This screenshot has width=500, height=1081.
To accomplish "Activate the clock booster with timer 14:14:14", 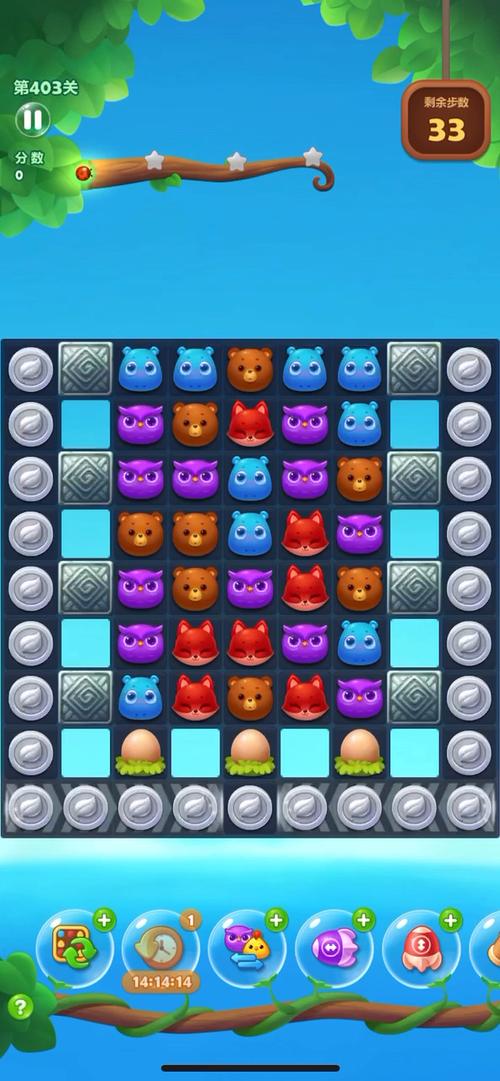I will click(161, 950).
